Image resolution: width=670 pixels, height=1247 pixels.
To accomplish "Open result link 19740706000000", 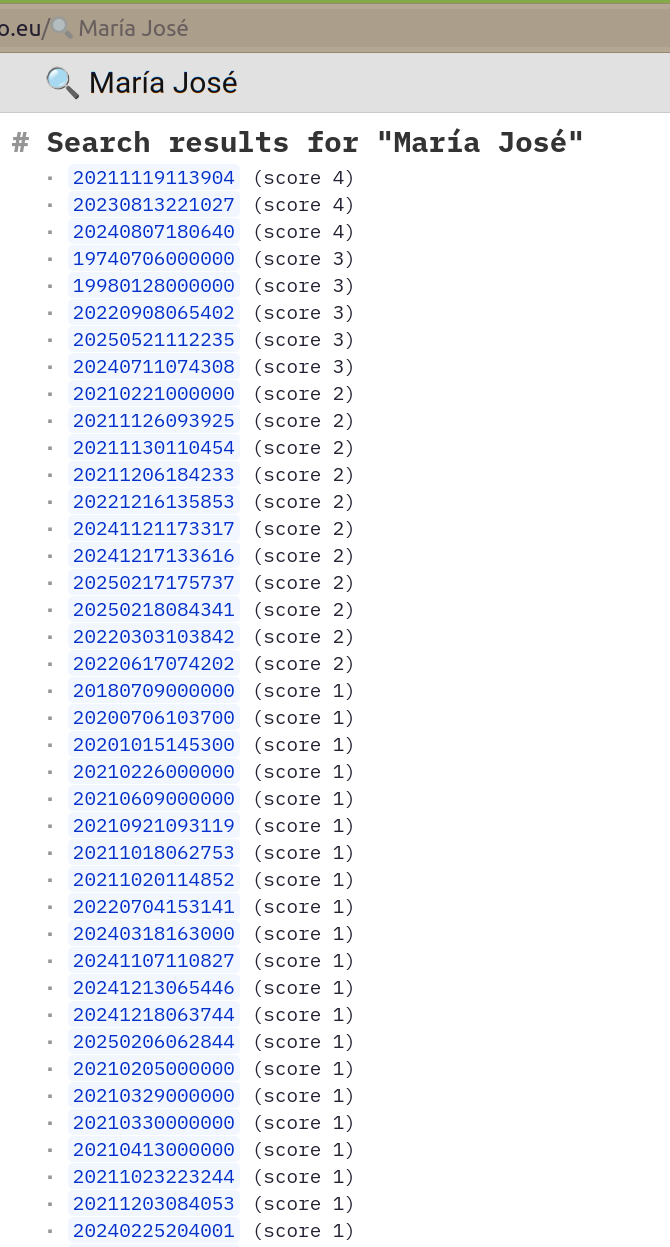I will point(154,259).
